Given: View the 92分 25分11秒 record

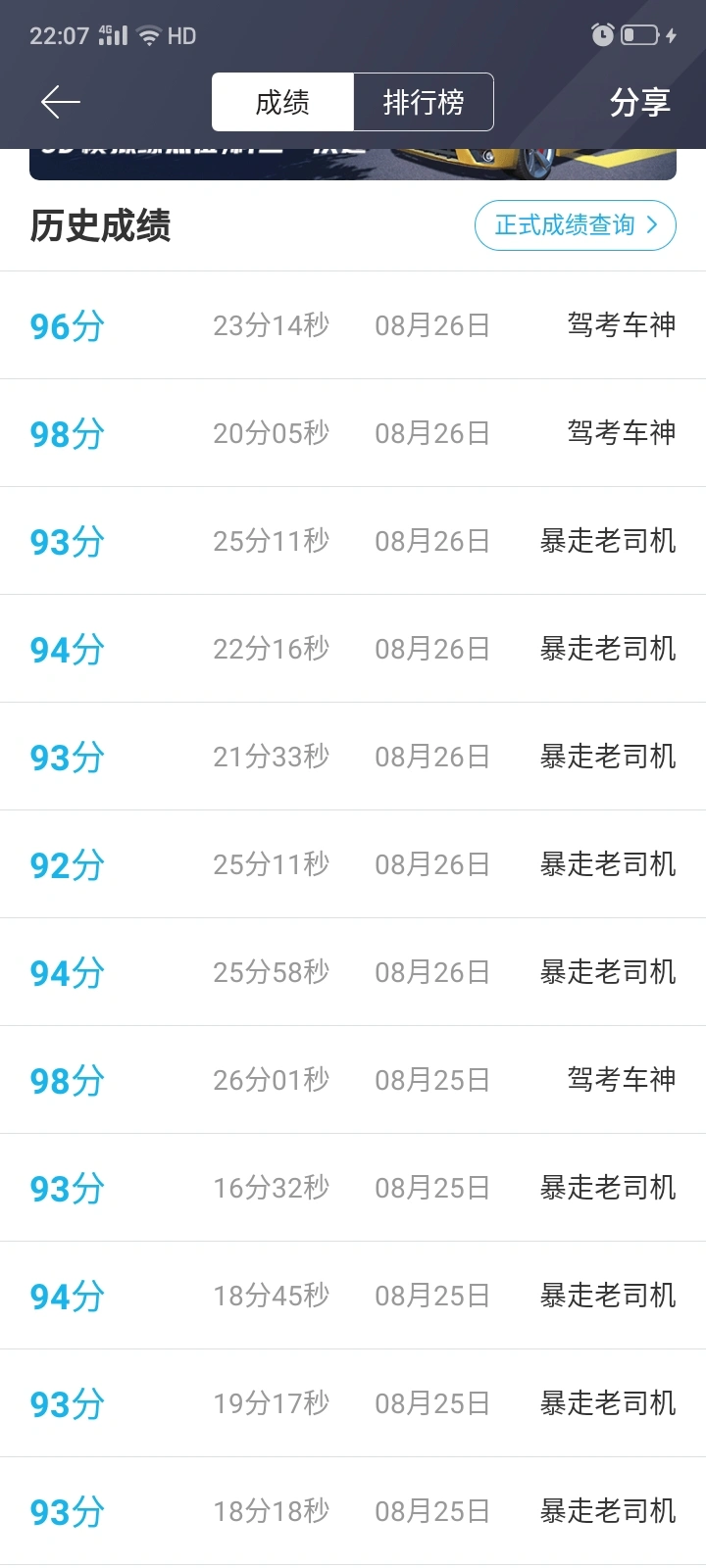Looking at the screenshot, I should tap(353, 864).
